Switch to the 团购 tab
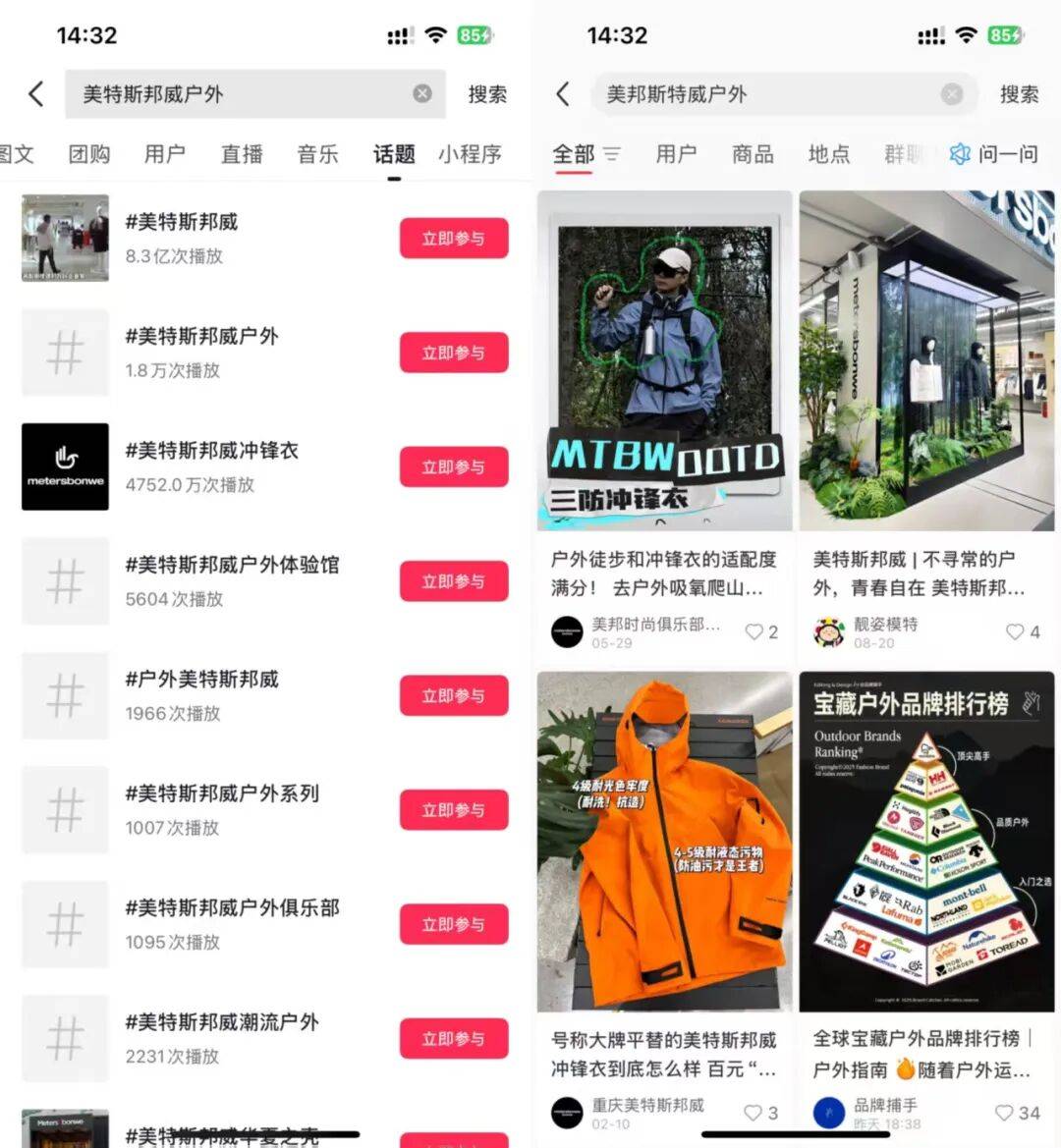Image resolution: width=1061 pixels, height=1148 pixels. point(89,154)
